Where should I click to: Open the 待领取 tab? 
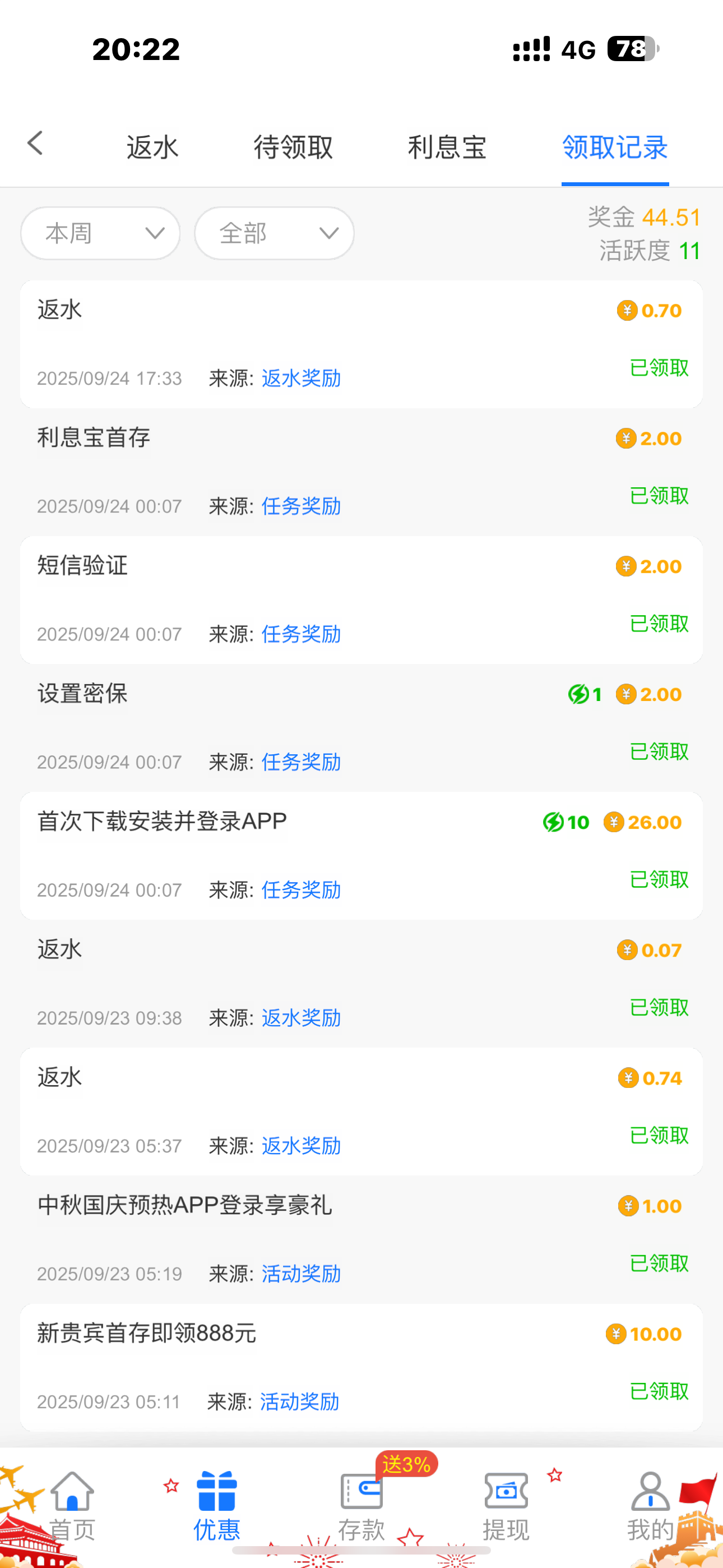293,147
